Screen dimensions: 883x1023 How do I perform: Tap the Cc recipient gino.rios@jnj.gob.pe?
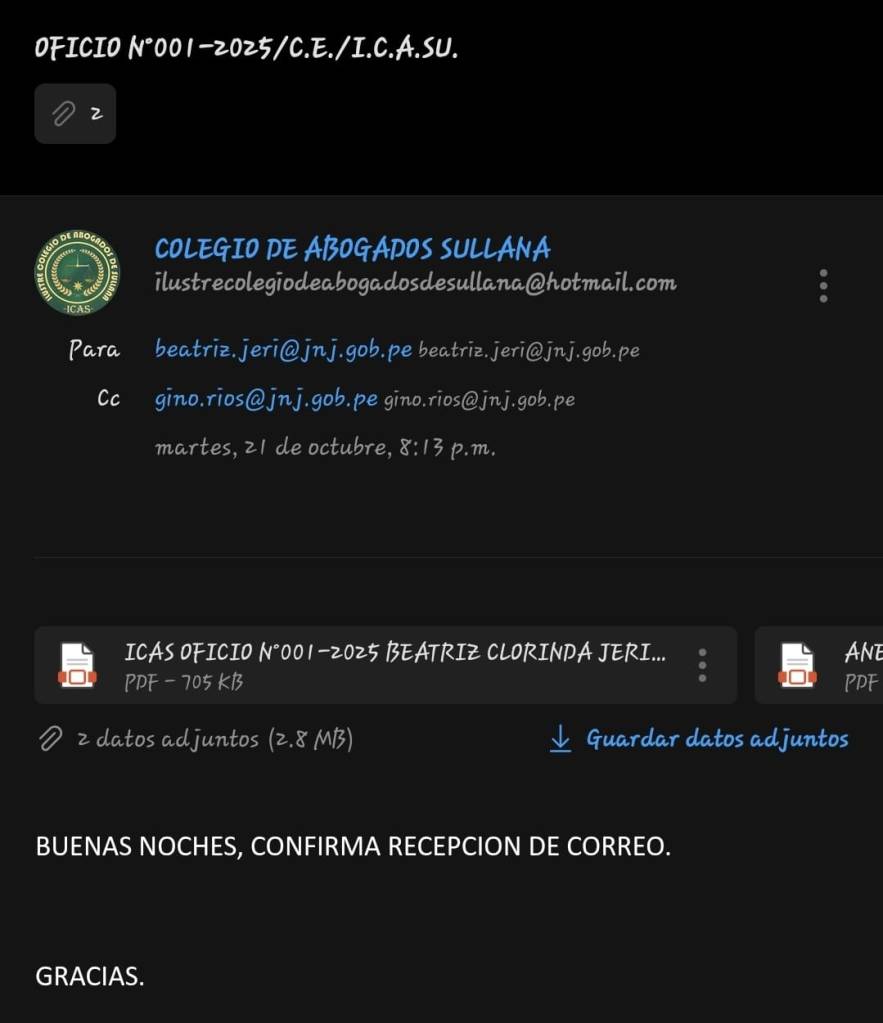[x=266, y=399]
